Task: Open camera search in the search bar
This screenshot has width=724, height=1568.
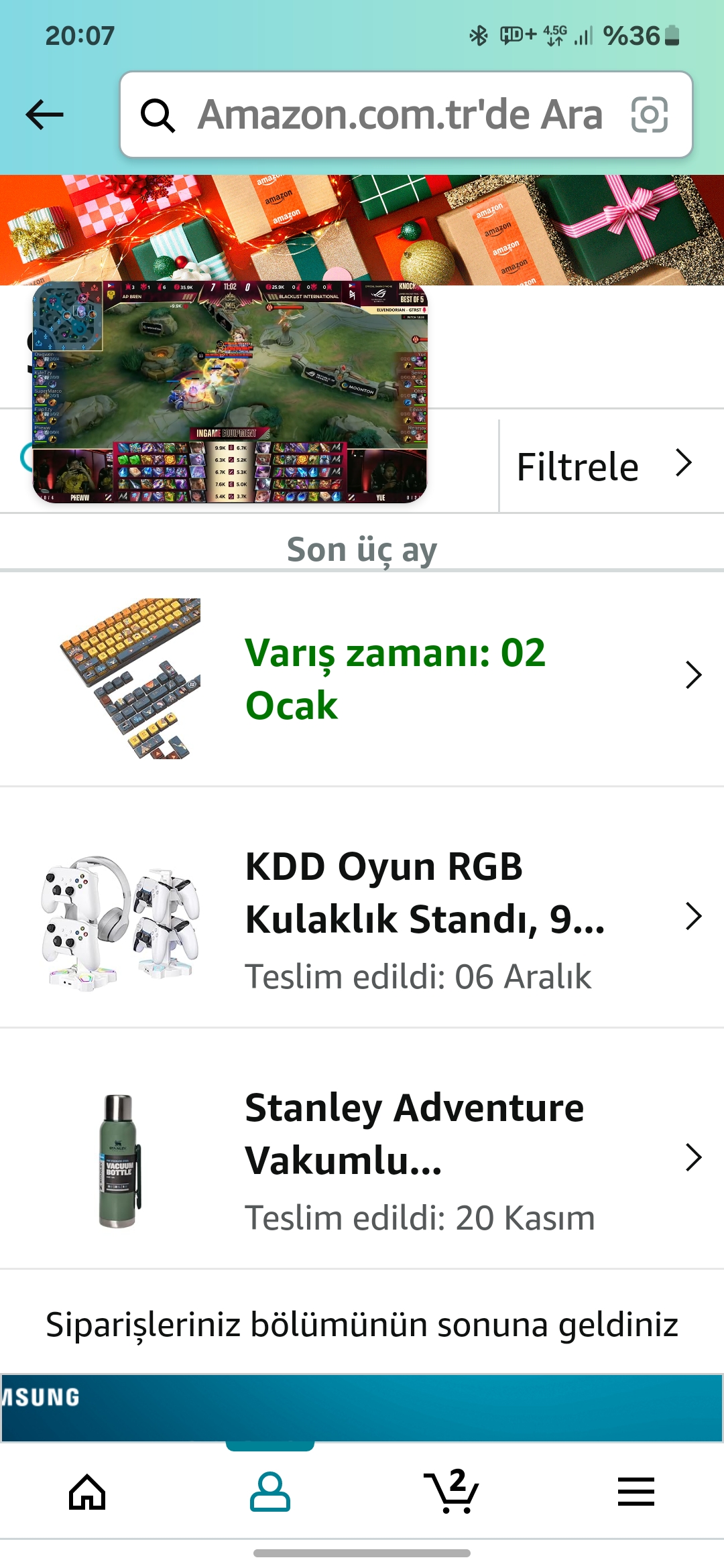Action: [x=649, y=115]
